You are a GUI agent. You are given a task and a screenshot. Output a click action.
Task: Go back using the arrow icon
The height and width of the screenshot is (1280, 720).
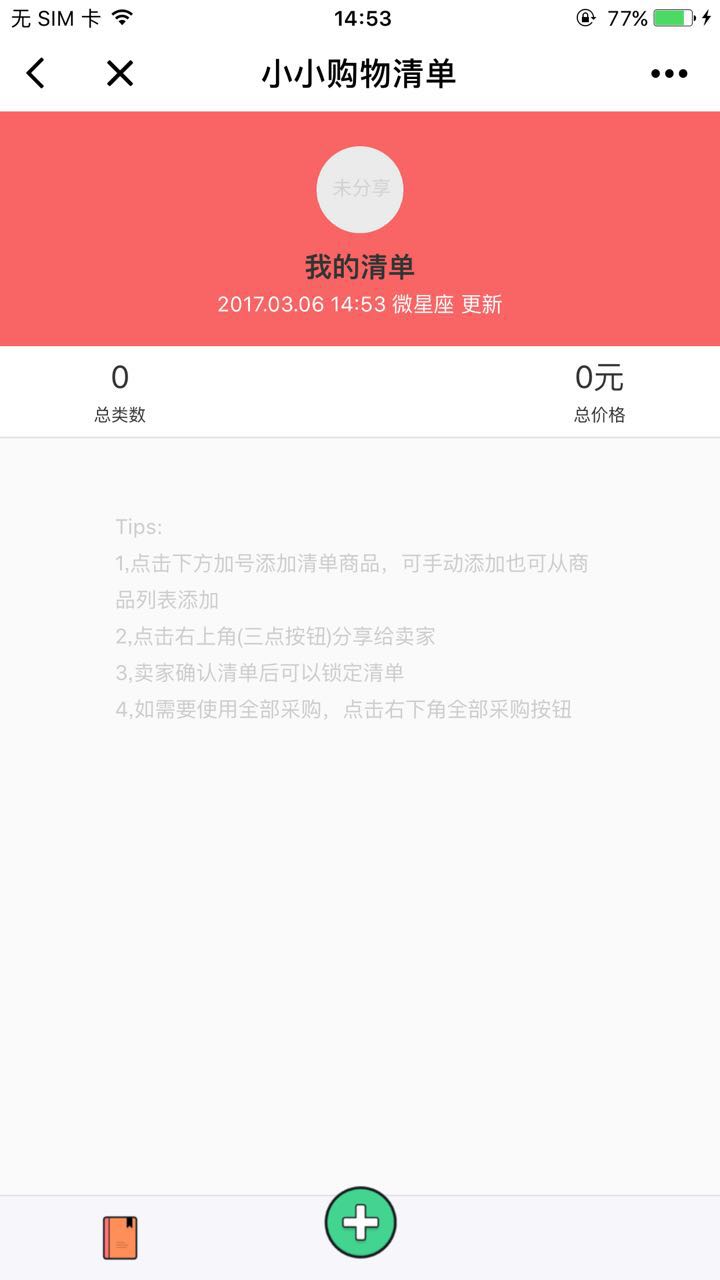[x=36, y=73]
